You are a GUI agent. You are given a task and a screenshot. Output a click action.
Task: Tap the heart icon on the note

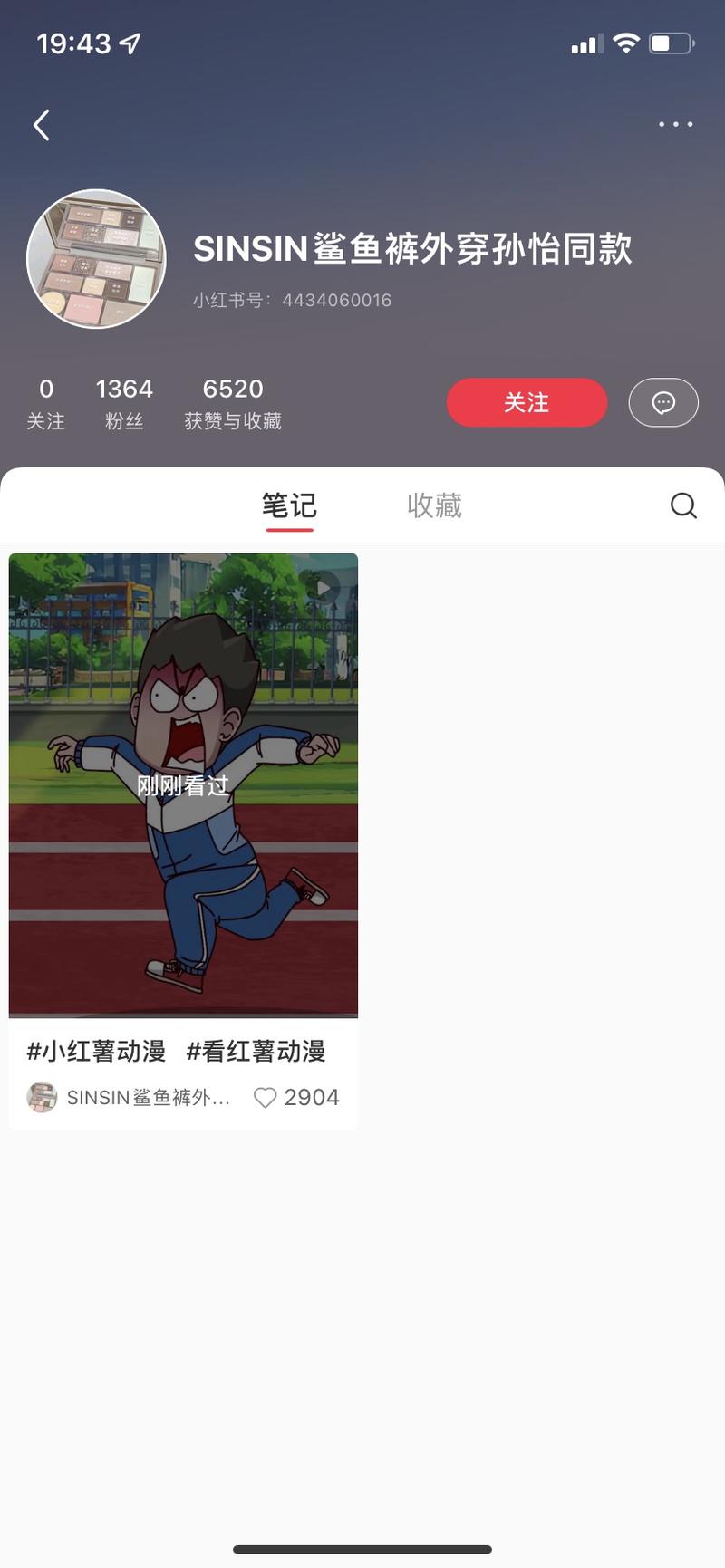coord(265,1097)
